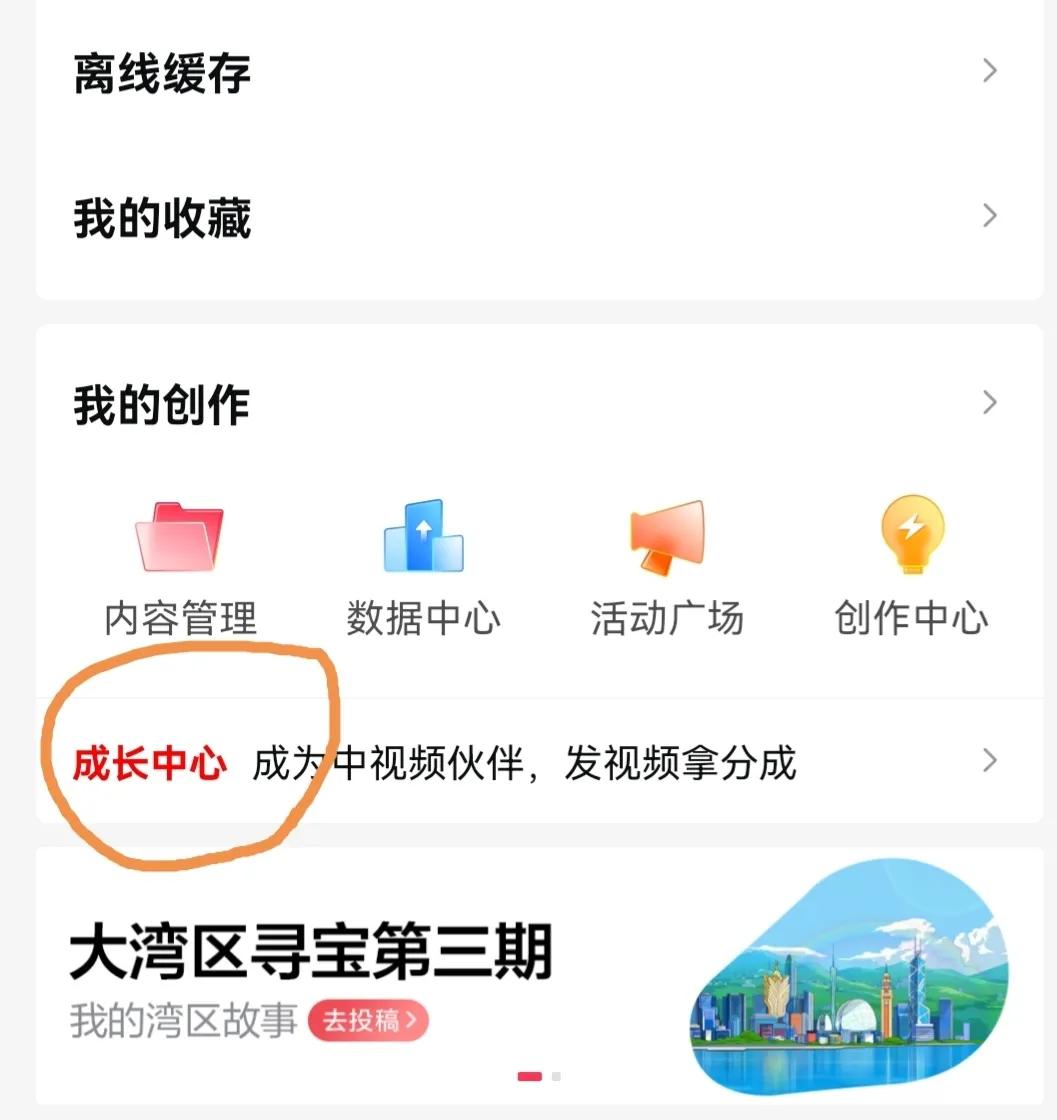Click the red folder graphic above 内容管理
Viewport: 1057px width, 1120px height.
(180, 537)
